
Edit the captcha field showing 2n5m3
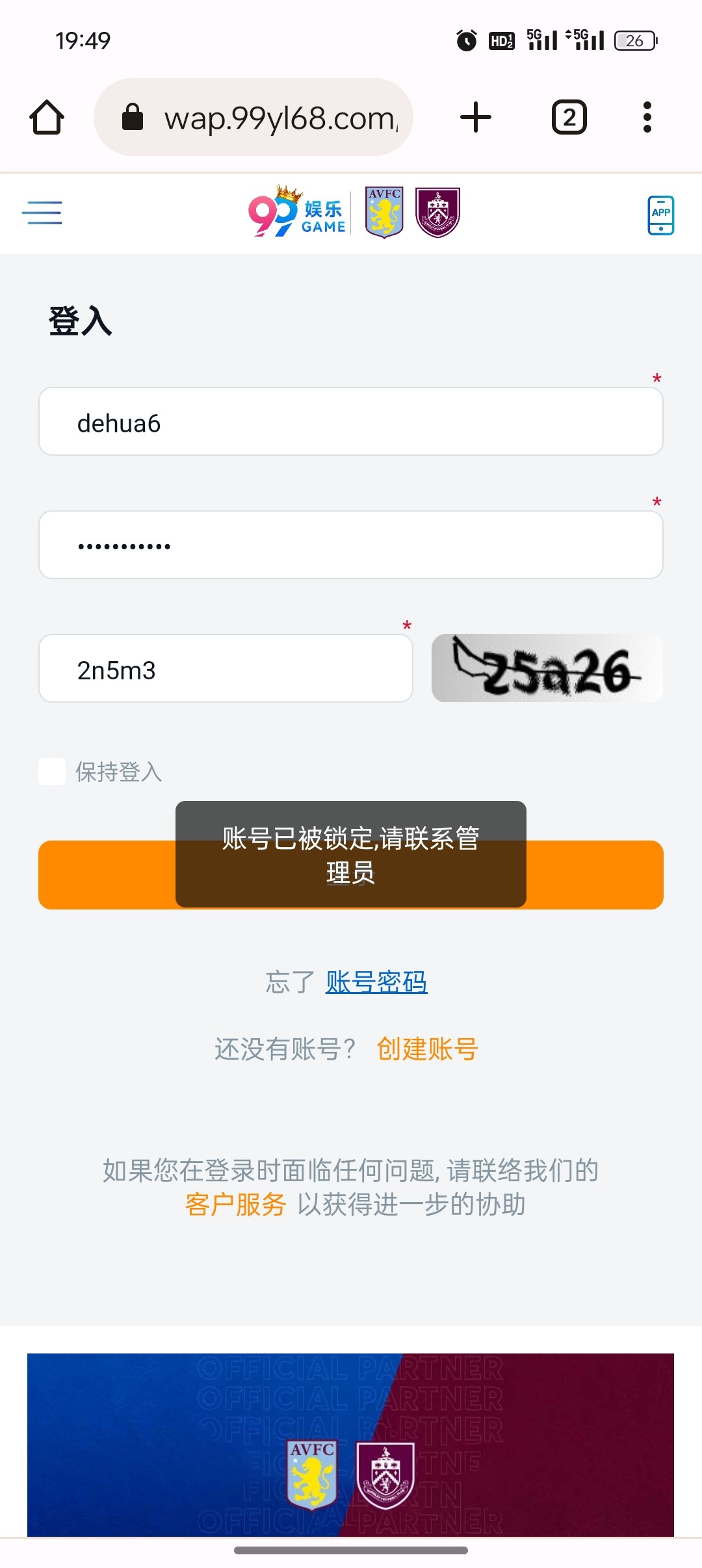[226, 669]
